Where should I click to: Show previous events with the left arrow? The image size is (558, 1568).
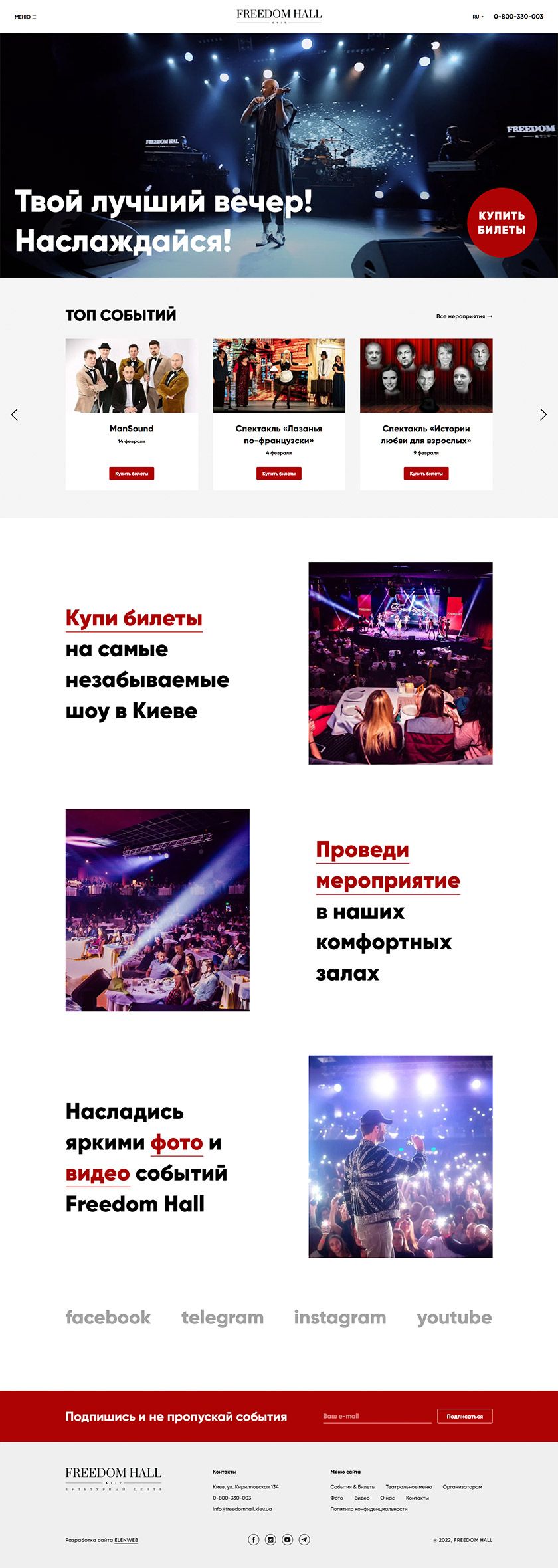15,415
